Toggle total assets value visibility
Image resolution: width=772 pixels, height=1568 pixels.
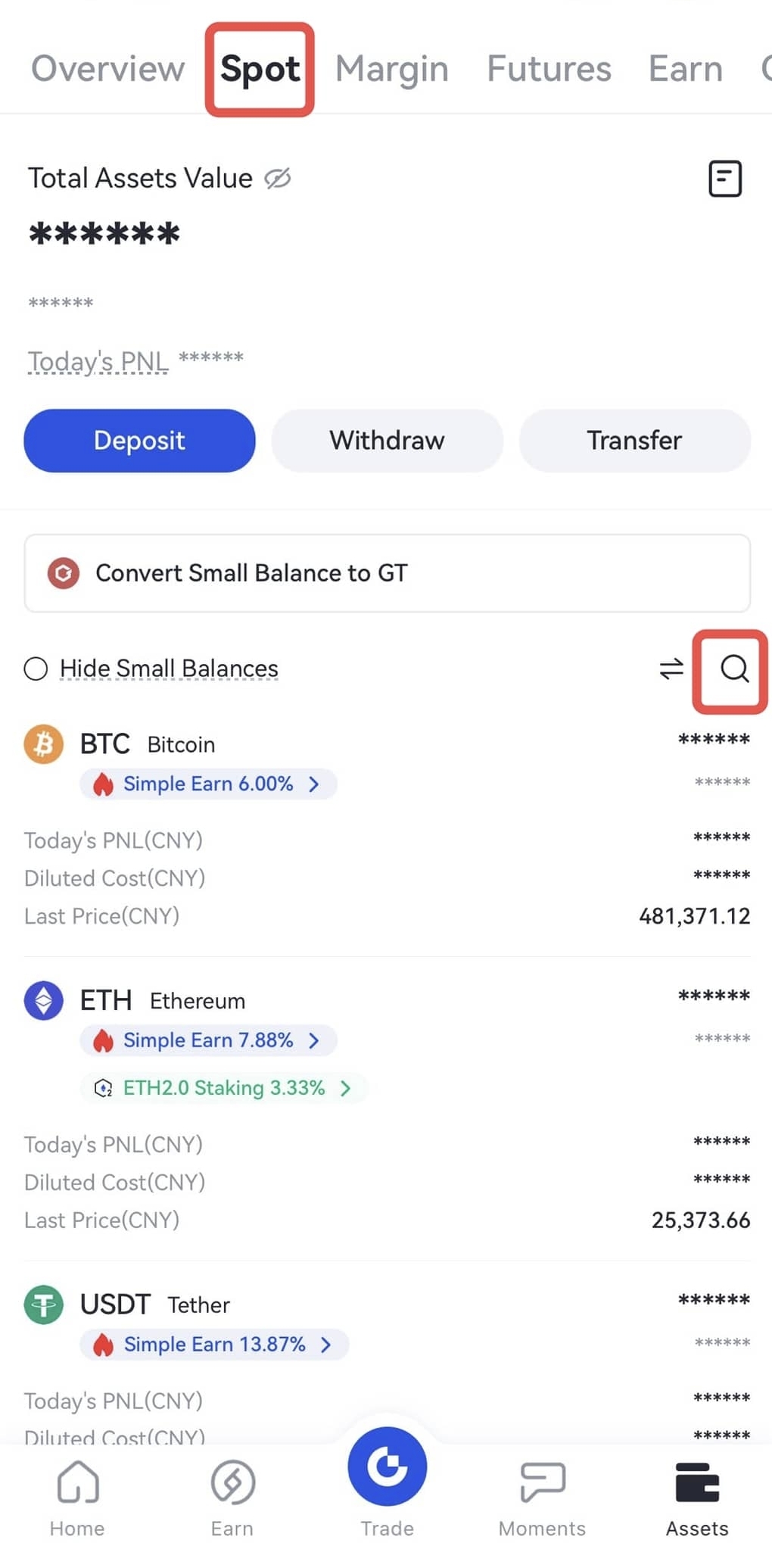(x=278, y=179)
